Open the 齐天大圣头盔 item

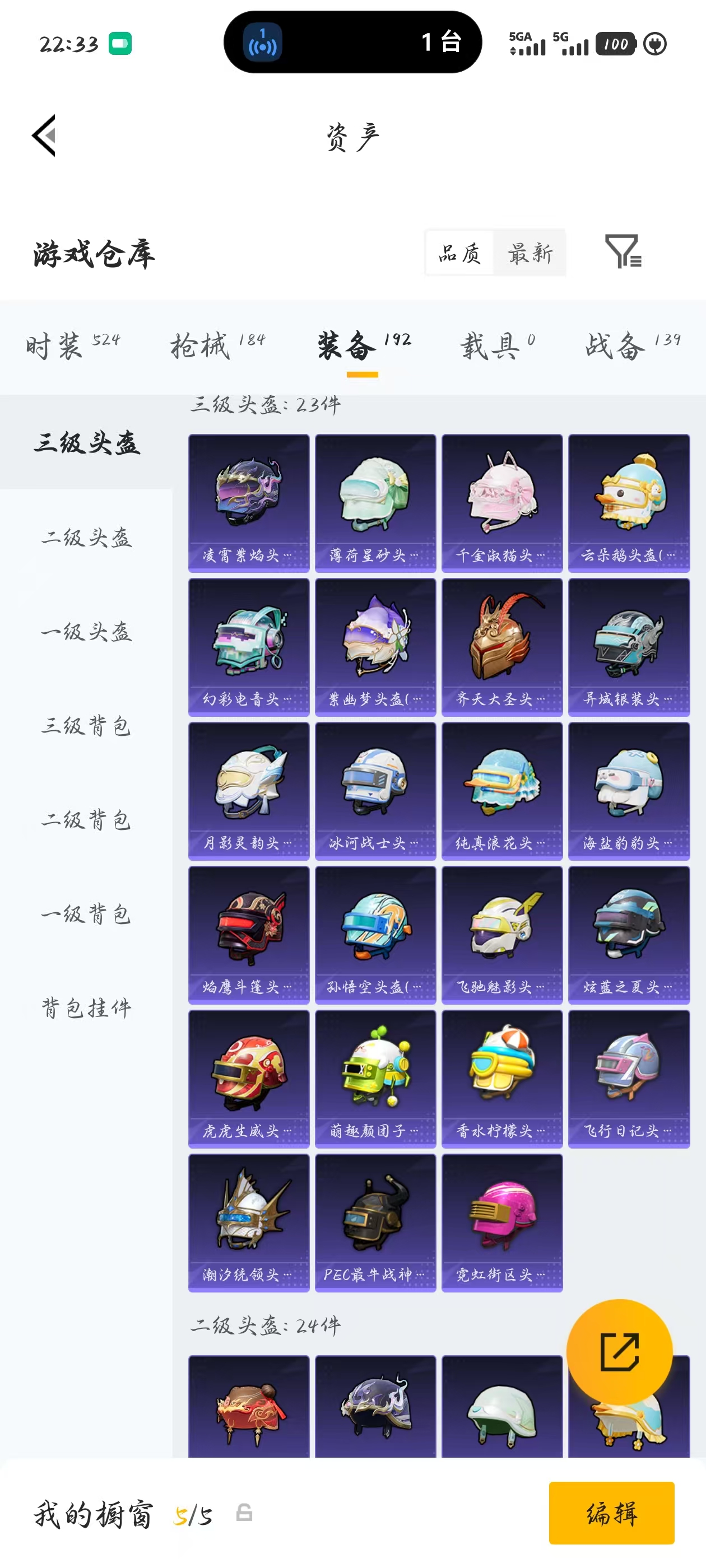point(502,646)
